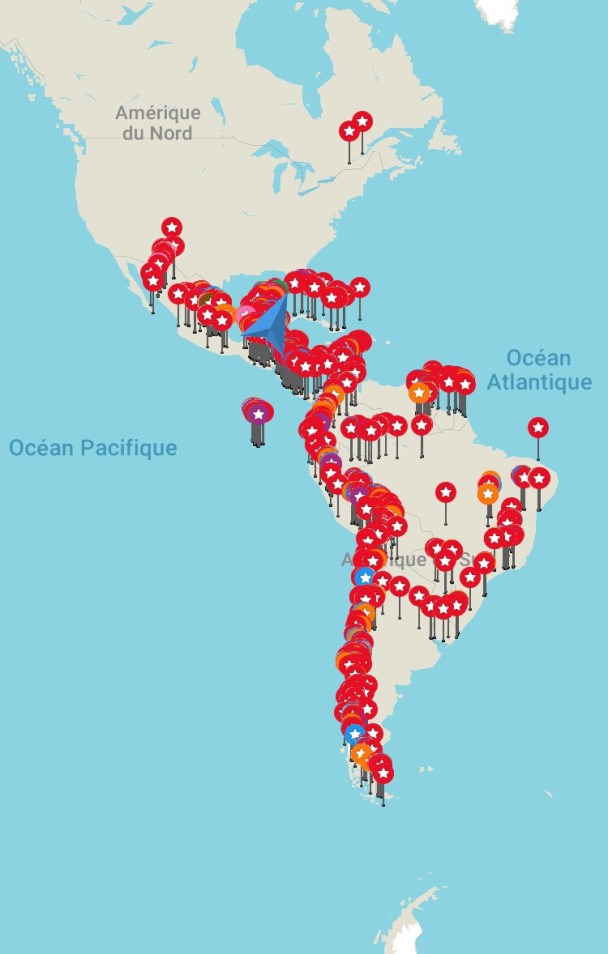608x954 pixels.
Task: Open the red pin on Brazil's northeastern tip
Action: coord(538,428)
